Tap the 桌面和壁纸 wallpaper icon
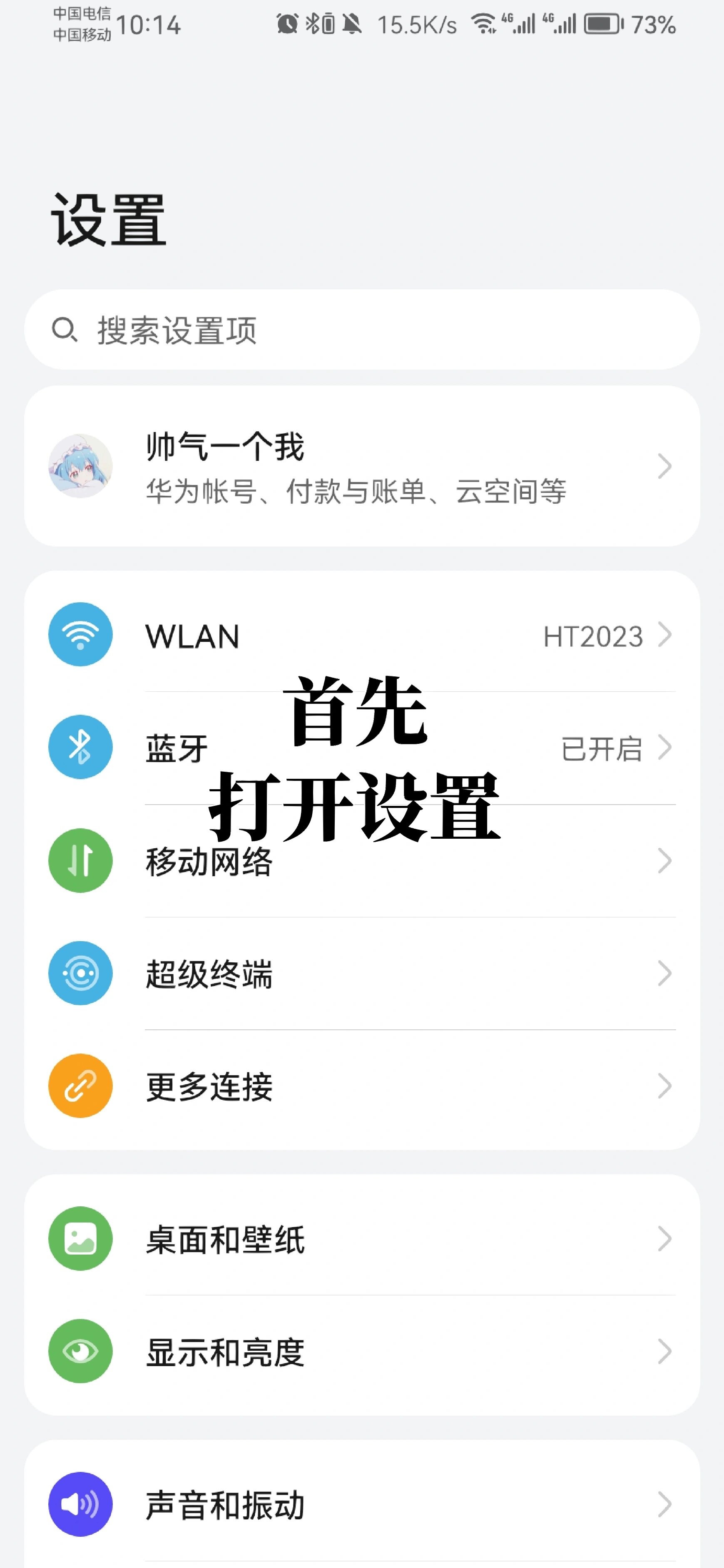Viewport: 724px width, 1568px height. pyautogui.click(x=80, y=1239)
